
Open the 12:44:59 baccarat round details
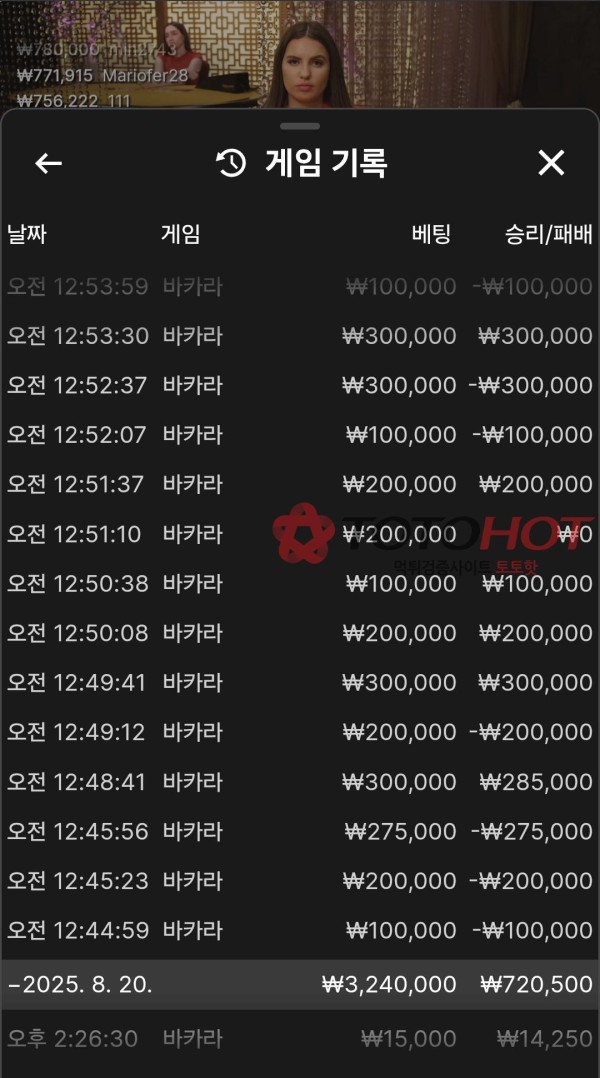[300, 930]
